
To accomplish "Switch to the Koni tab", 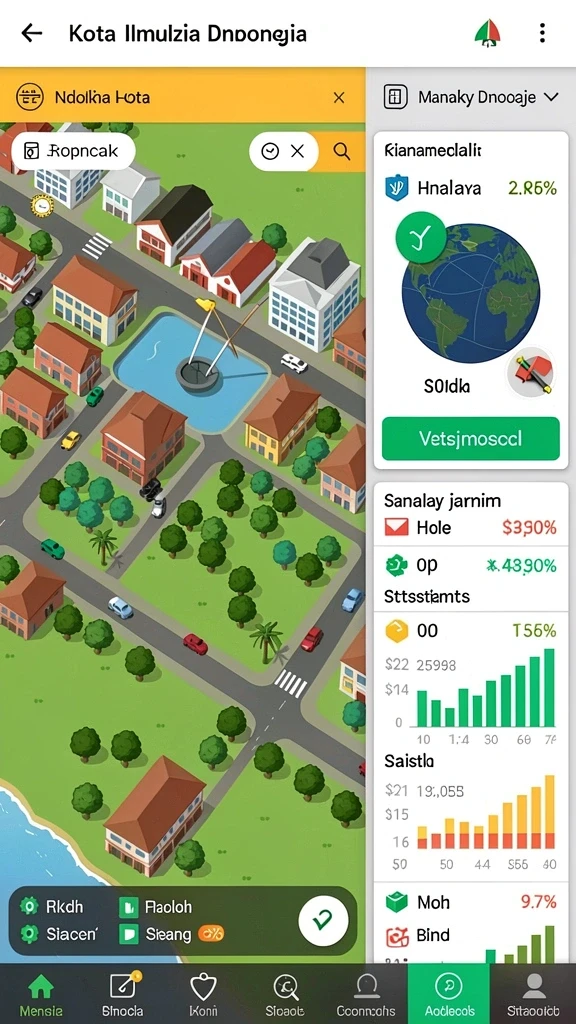I will [x=203, y=993].
